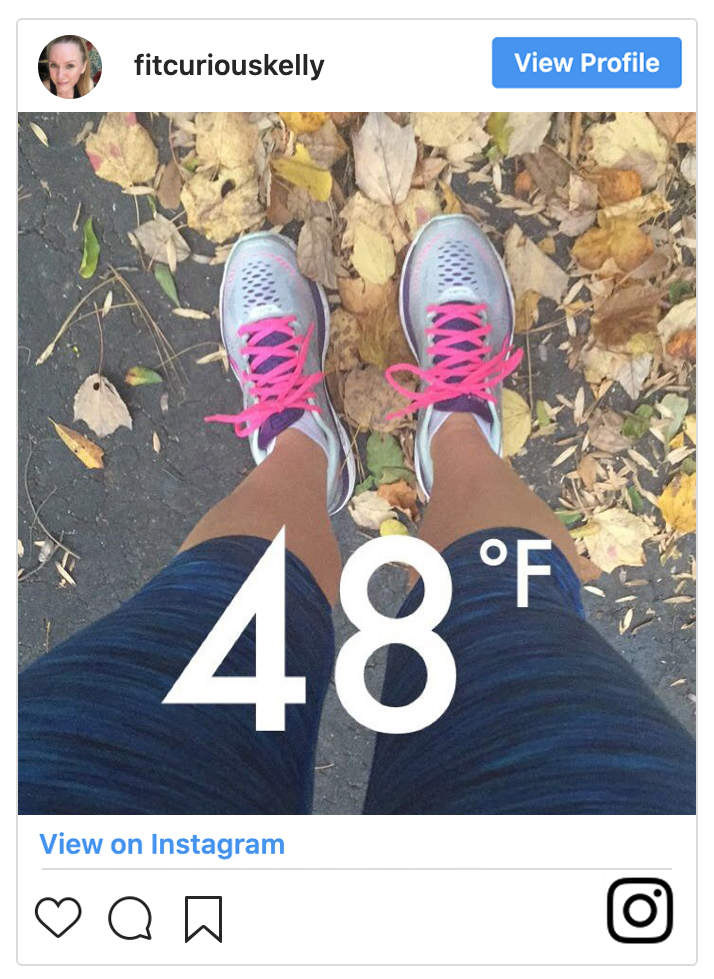This screenshot has width=714, height=979.
Task: Open the running shoes photo post
Action: 356,462
